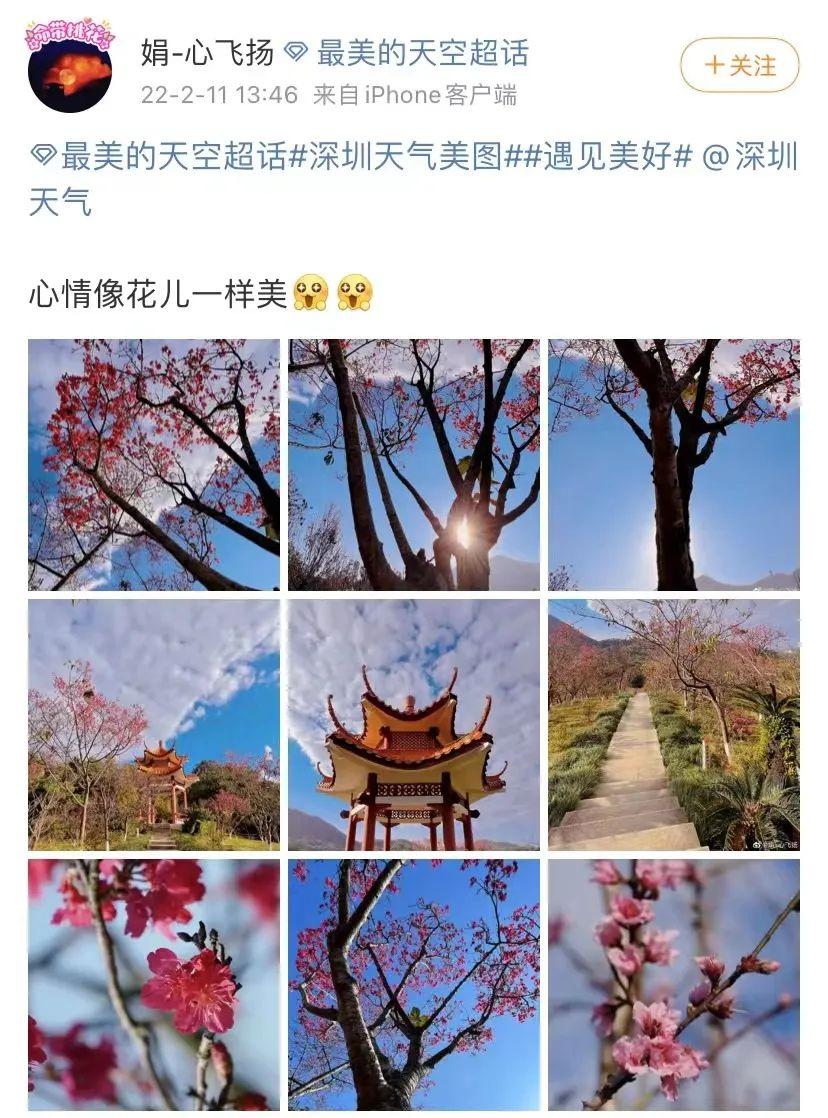The image size is (828, 1118).
Task: View photo of pale pink peach blossoms
Action: (673, 985)
